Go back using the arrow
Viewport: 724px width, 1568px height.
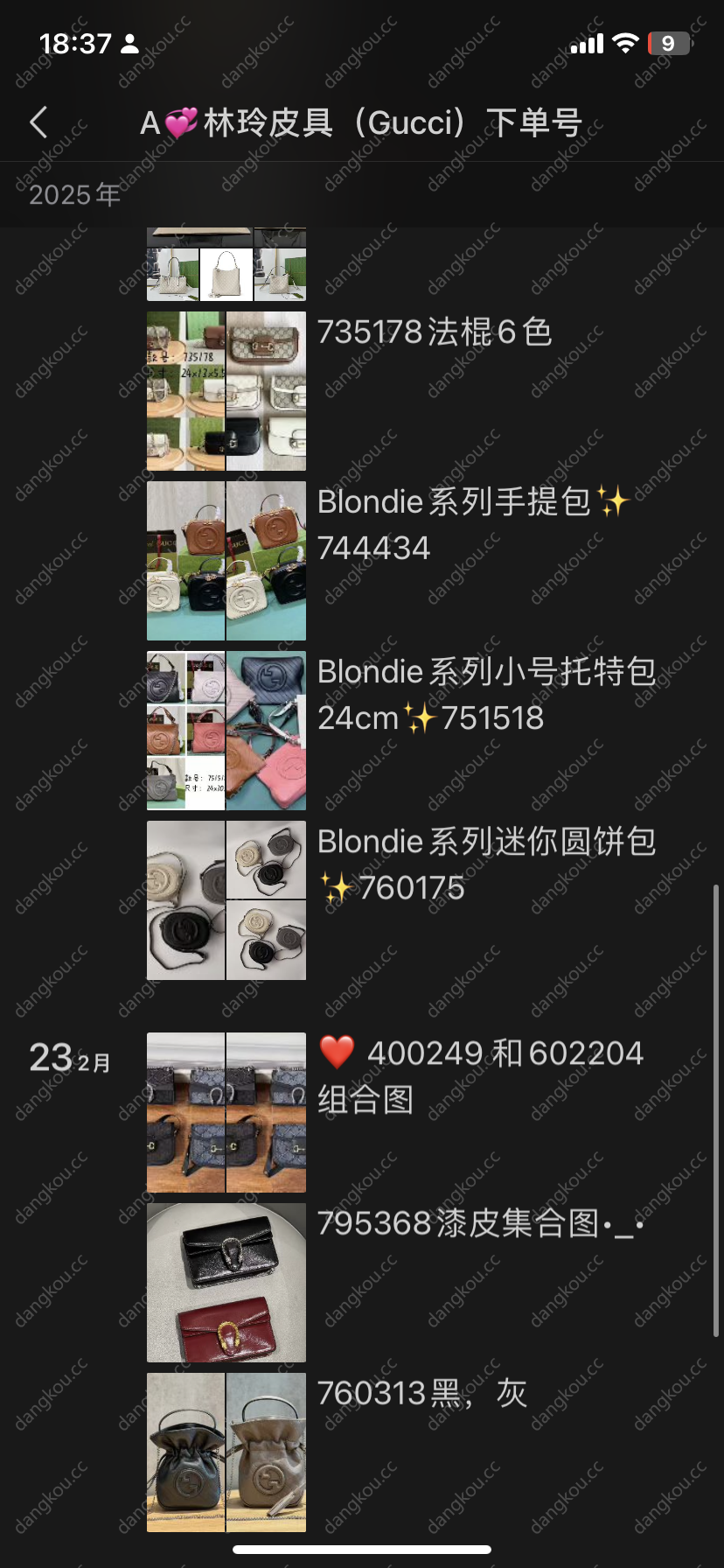pyautogui.click(x=38, y=122)
